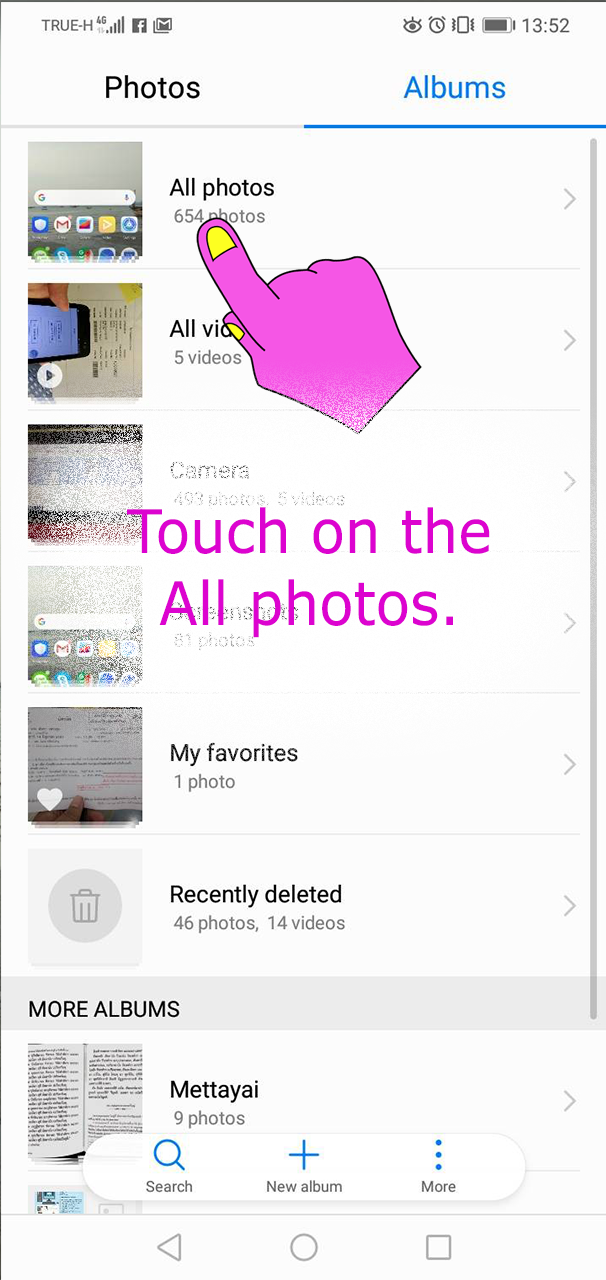Go back with the system back button
The image size is (606, 1280).
[x=169, y=1247]
